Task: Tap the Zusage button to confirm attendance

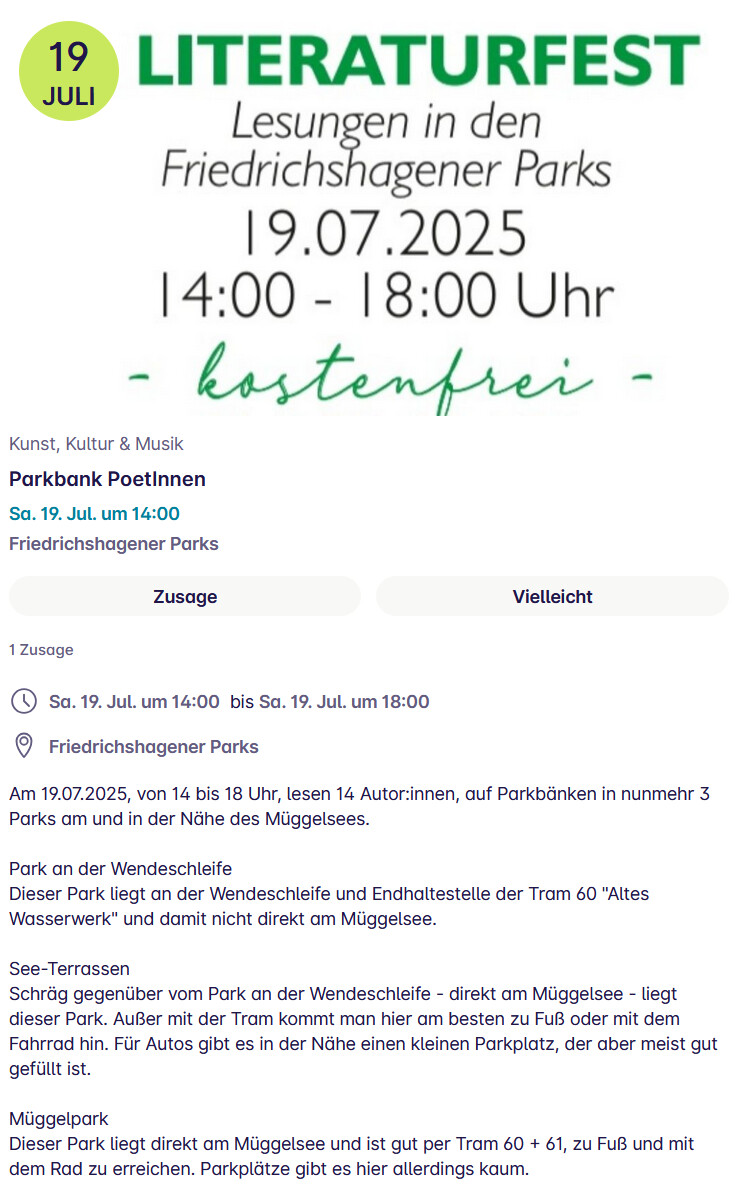Action: pos(184,596)
